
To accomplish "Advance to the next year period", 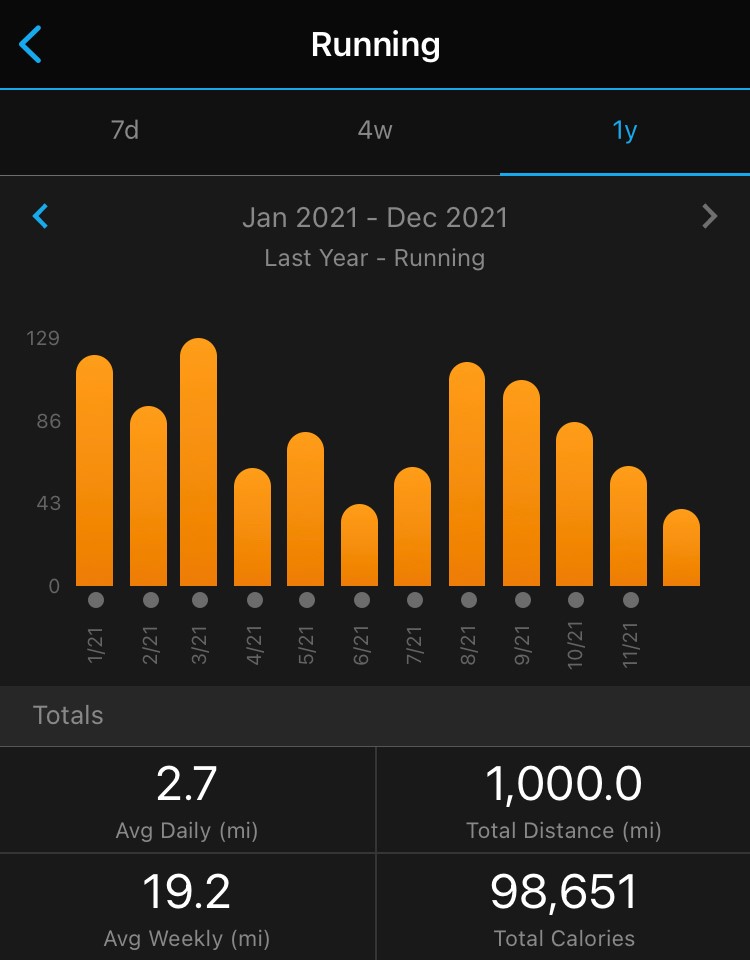I will coord(710,216).
